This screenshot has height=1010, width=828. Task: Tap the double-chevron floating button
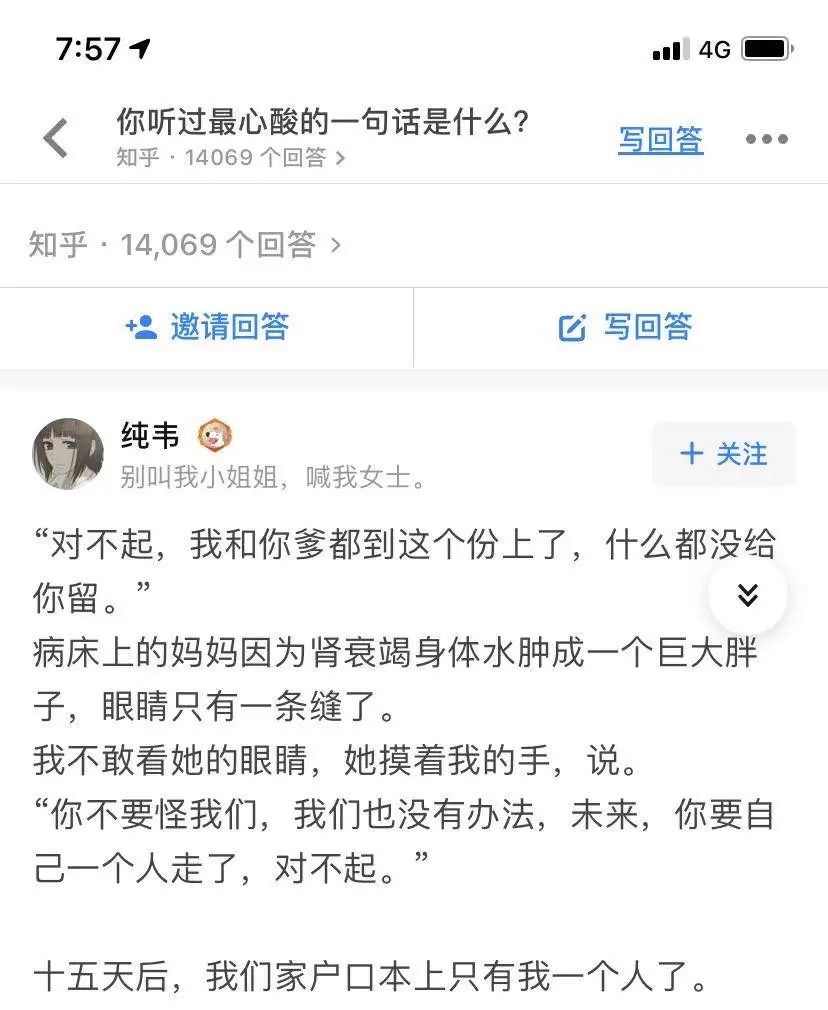[x=747, y=596]
